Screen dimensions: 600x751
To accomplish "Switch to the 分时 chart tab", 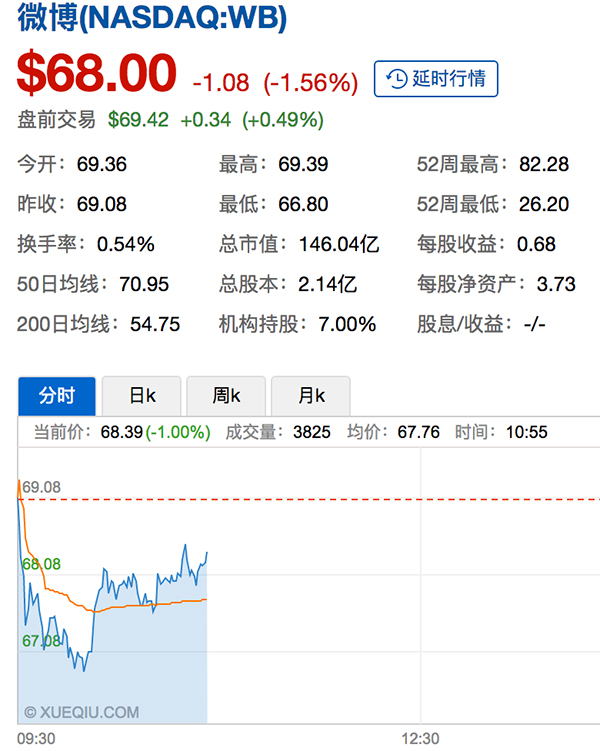I will point(57,395).
